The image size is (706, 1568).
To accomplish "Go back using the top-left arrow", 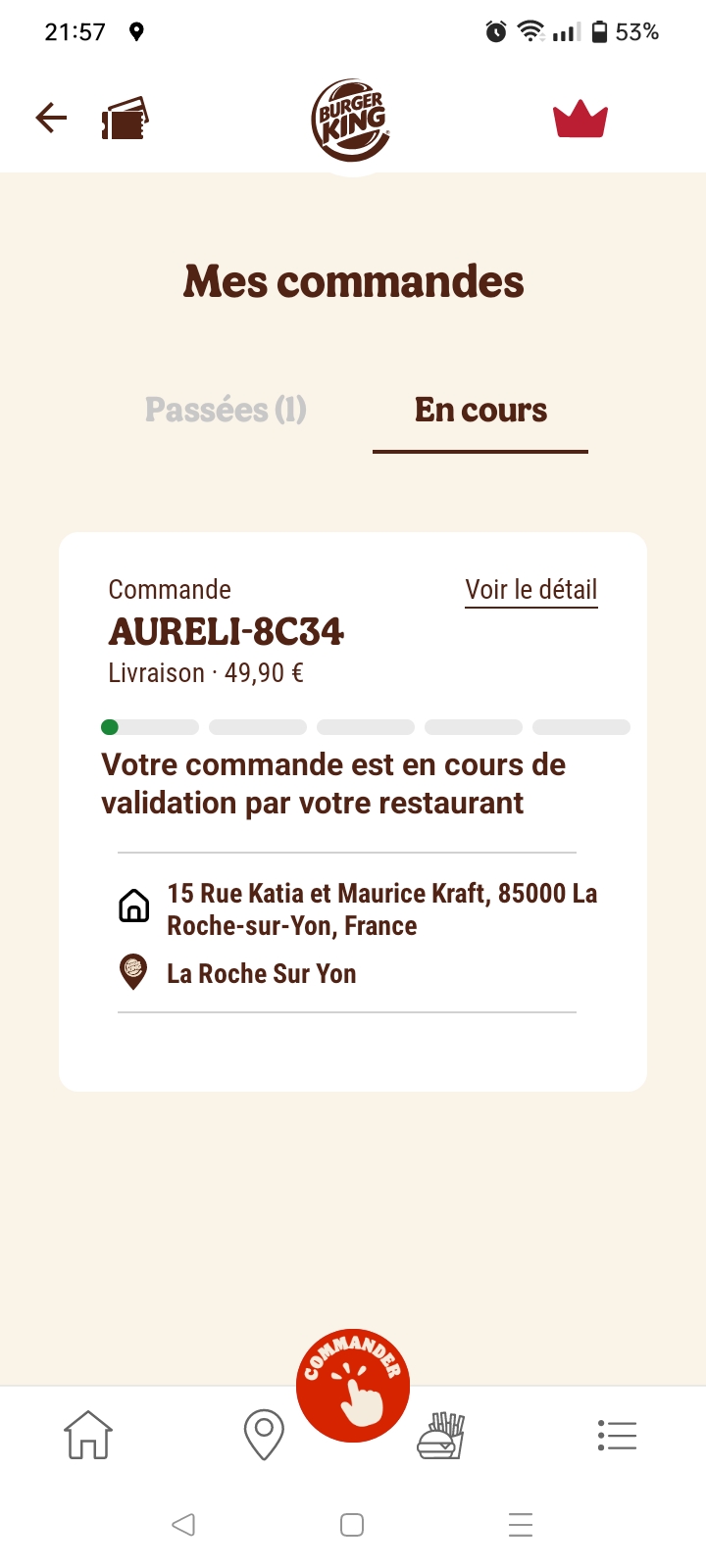I will pyautogui.click(x=51, y=119).
